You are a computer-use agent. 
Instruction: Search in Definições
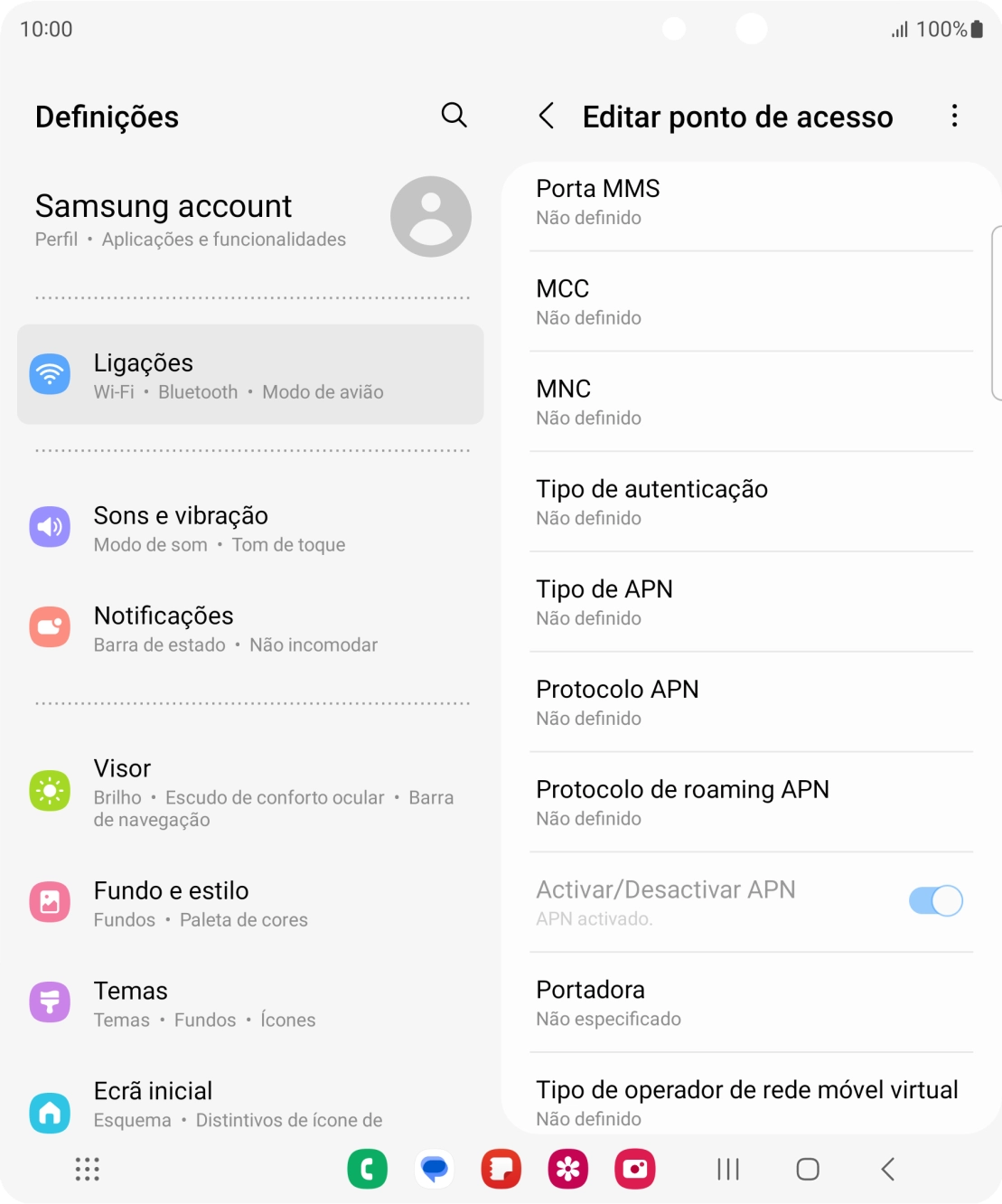click(454, 116)
